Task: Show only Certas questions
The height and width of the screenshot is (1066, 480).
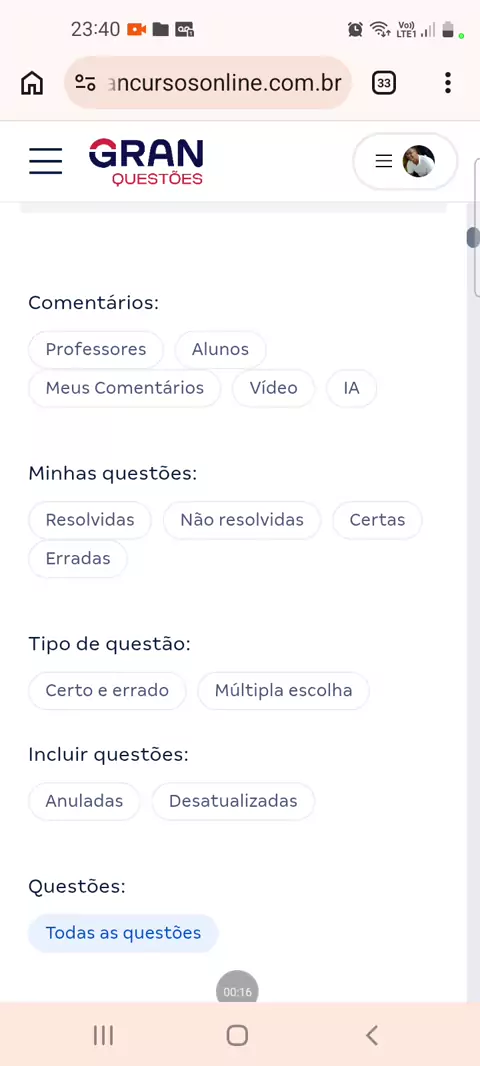Action: coord(377,520)
